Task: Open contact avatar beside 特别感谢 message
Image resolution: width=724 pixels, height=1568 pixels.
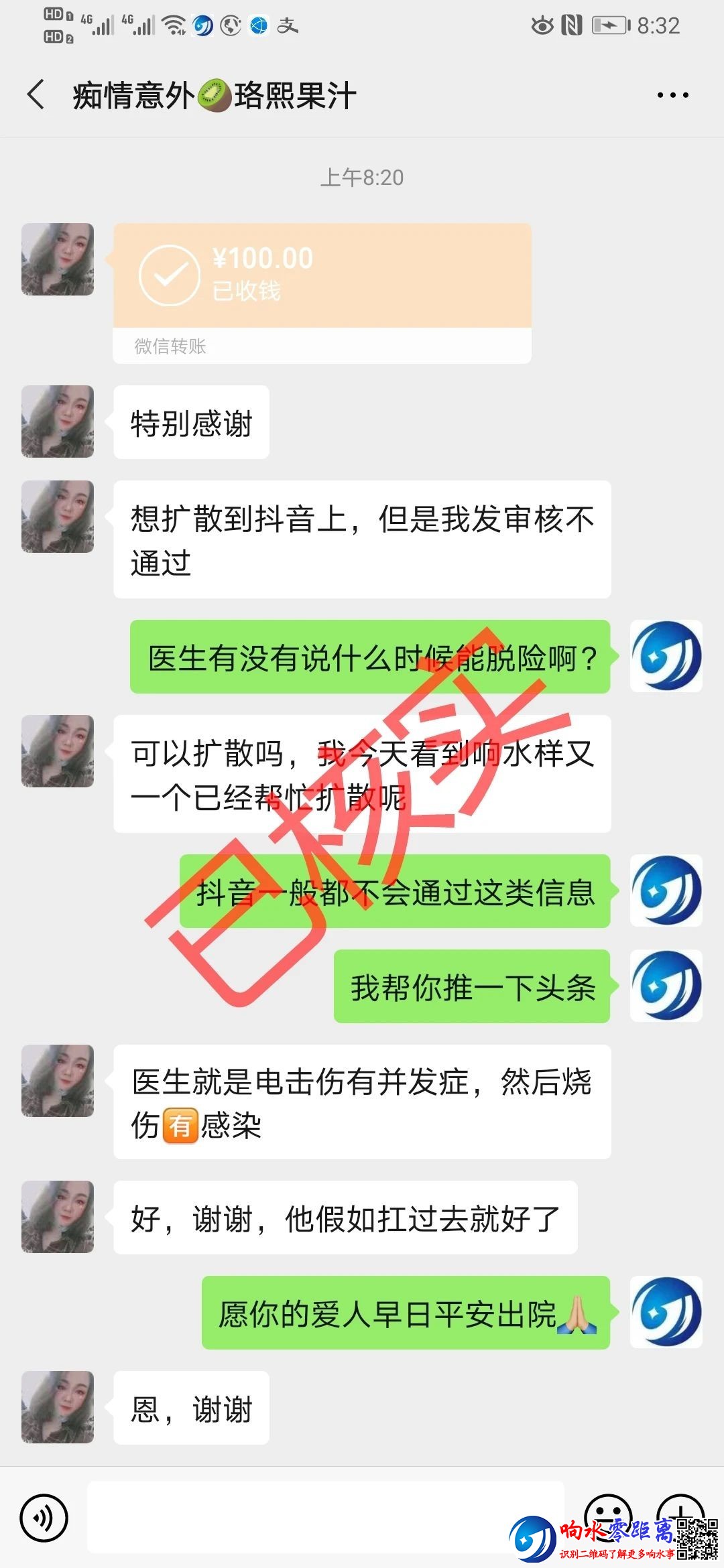Action: [58, 421]
